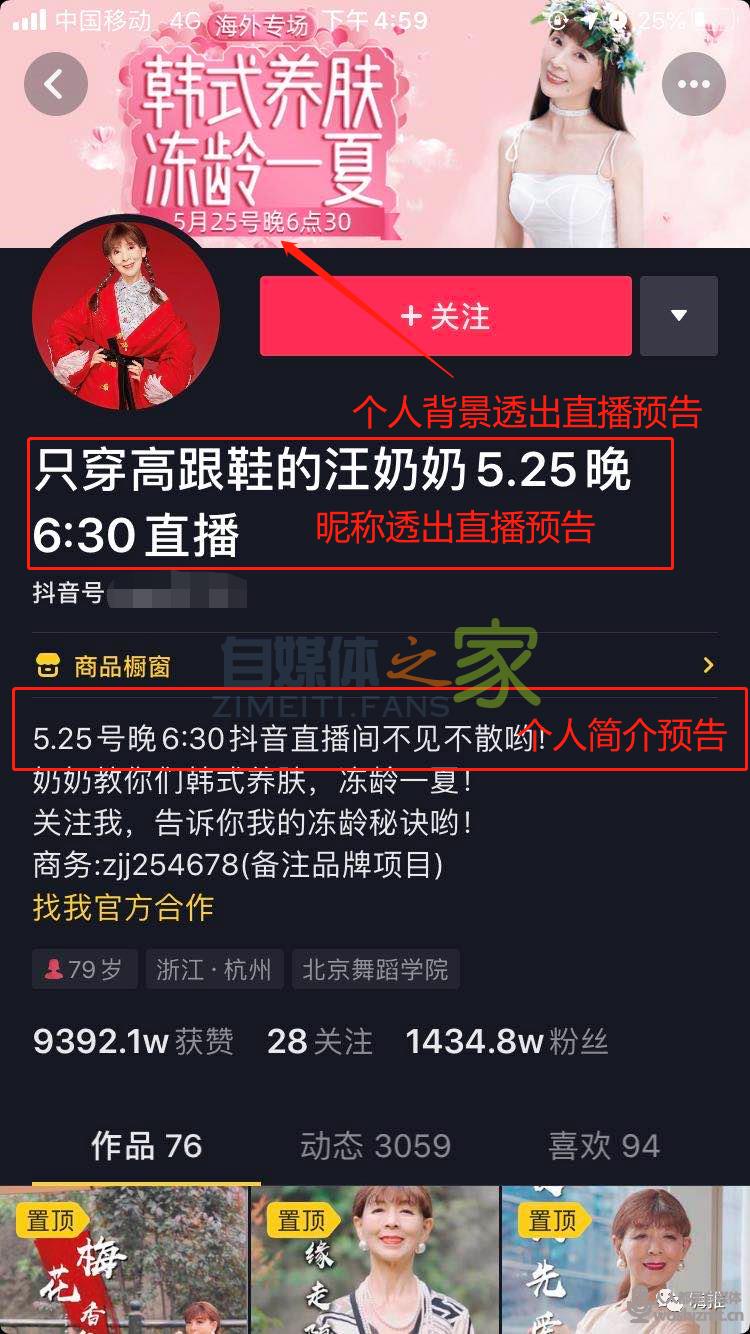This screenshot has height=1334, width=750.
Task: Open the 商品橱窗 product showcase row
Action: pyautogui.click(x=375, y=665)
